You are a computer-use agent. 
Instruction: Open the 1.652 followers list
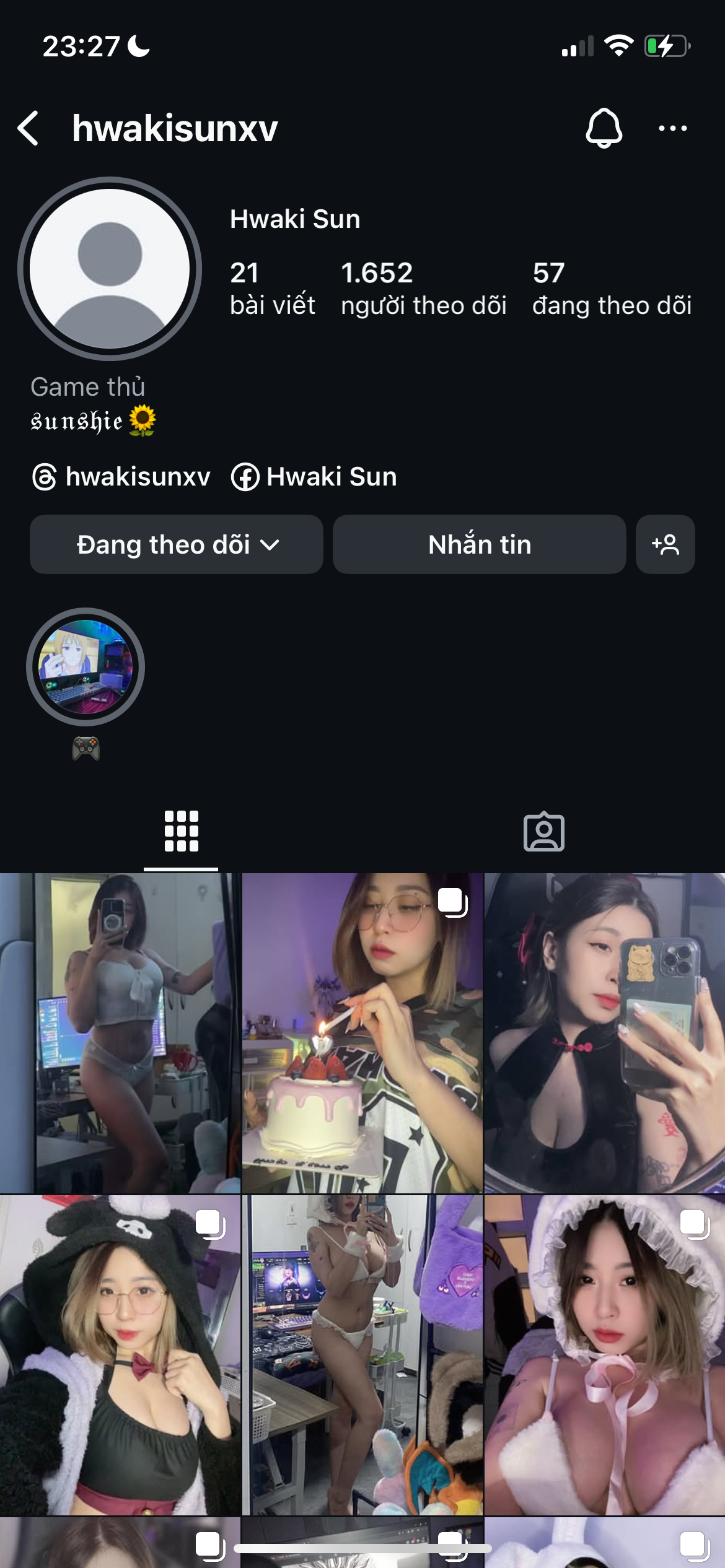click(x=423, y=289)
